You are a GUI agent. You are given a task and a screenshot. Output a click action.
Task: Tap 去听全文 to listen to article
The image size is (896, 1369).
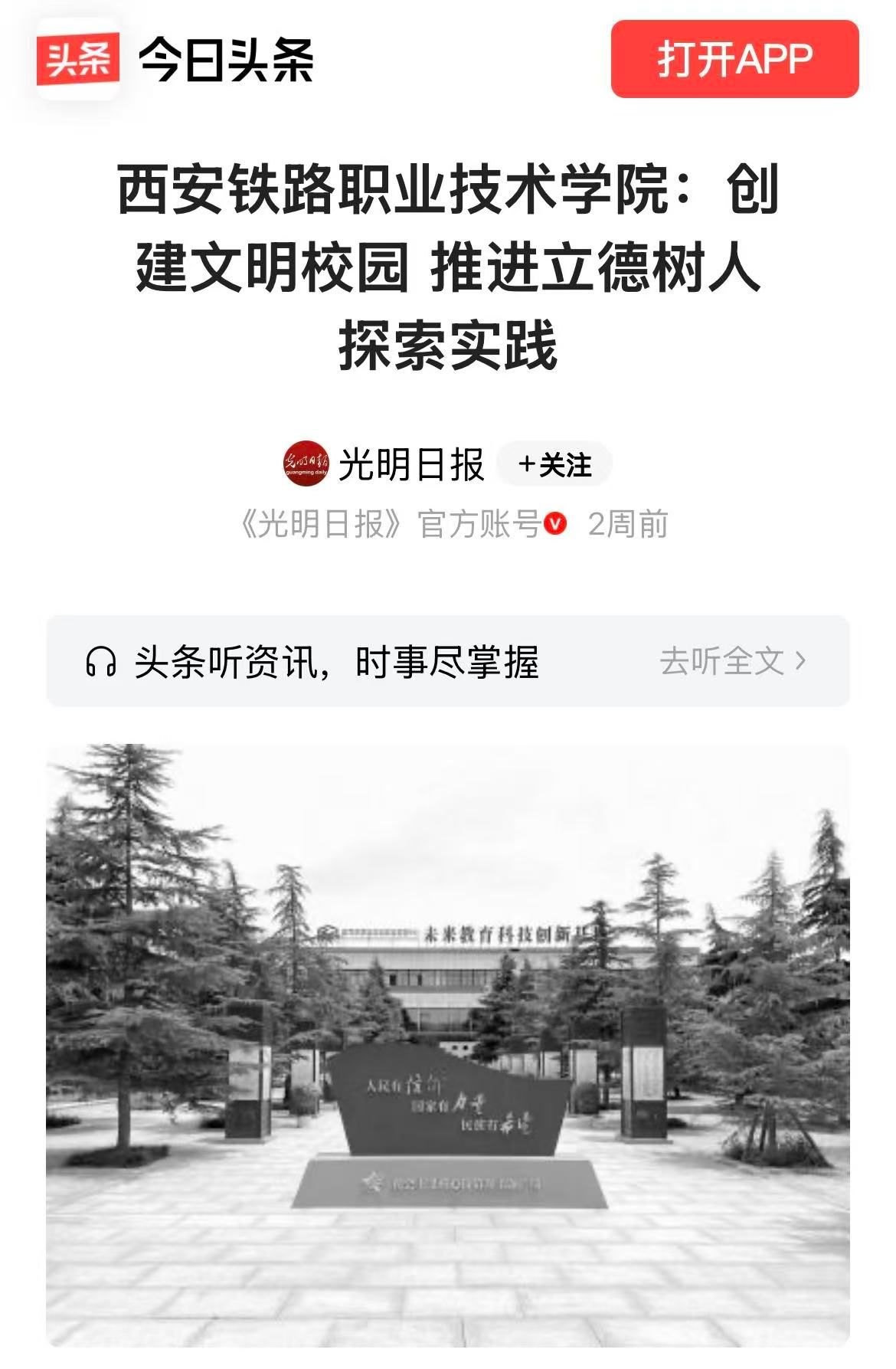(x=732, y=661)
